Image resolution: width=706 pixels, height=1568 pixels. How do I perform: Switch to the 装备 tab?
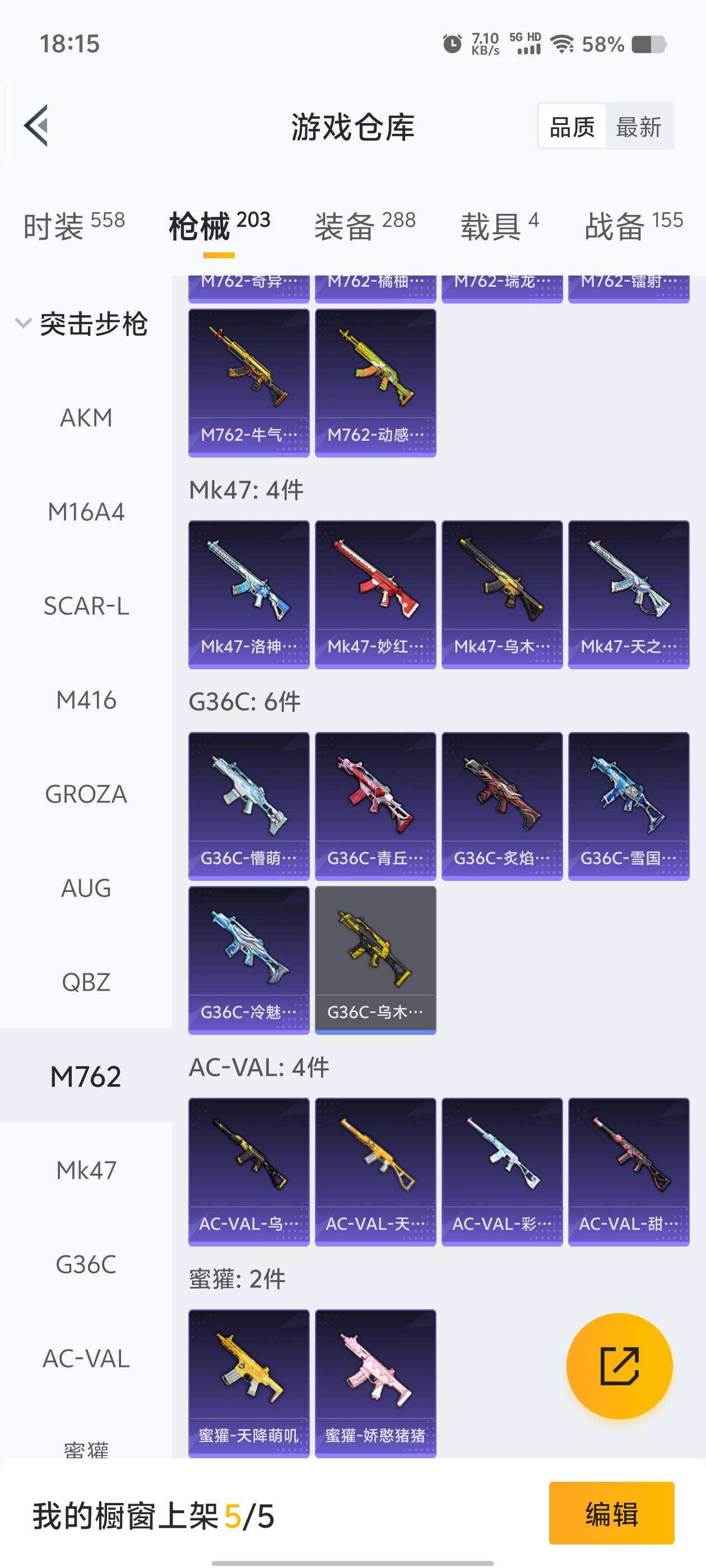click(x=364, y=226)
